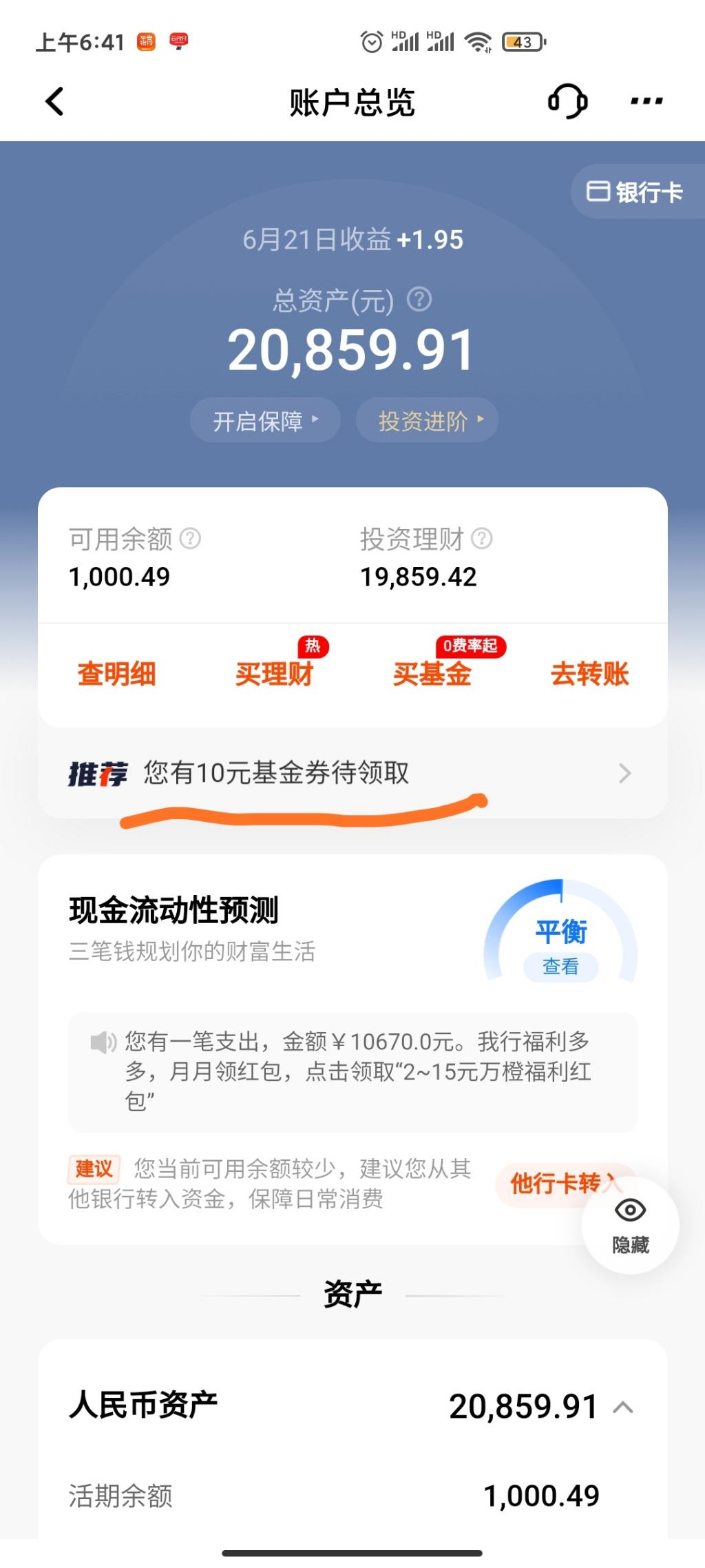705x1568 pixels.
Task: Collapse the 人民币资产 section
Action: [623, 1407]
